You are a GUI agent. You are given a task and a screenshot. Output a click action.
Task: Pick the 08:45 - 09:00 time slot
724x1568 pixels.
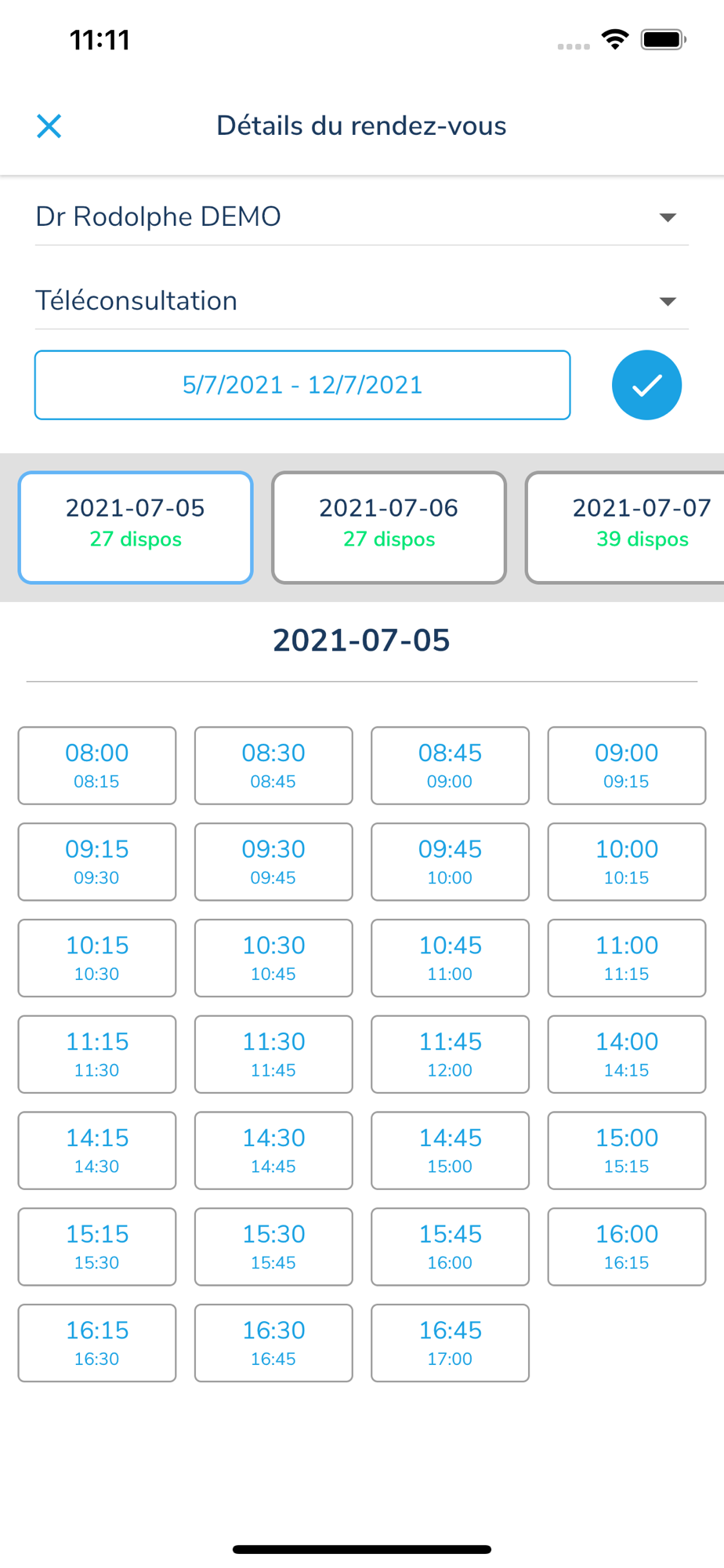(x=450, y=765)
